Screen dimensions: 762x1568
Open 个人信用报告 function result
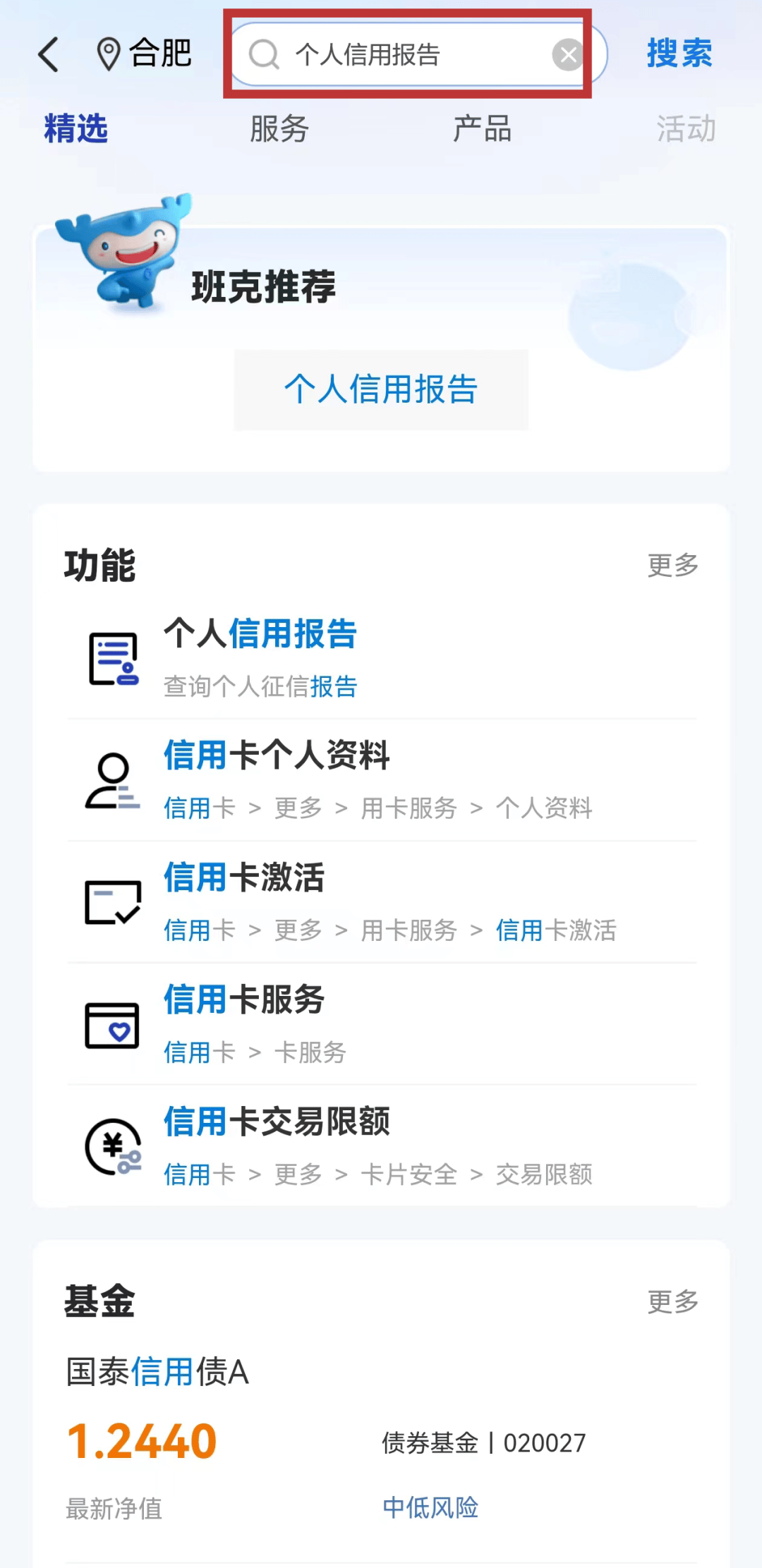point(381,658)
